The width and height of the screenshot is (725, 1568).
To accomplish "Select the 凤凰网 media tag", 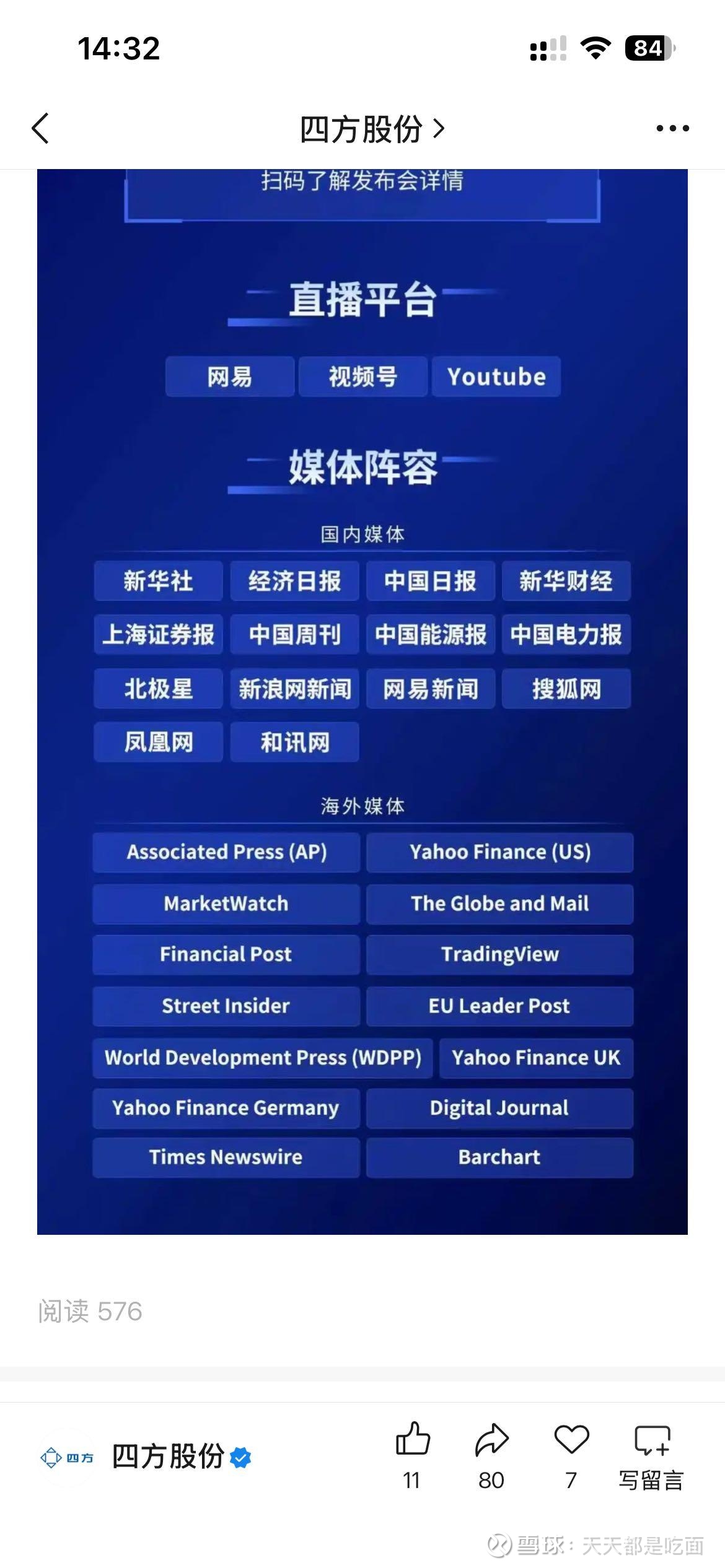I will [x=157, y=742].
